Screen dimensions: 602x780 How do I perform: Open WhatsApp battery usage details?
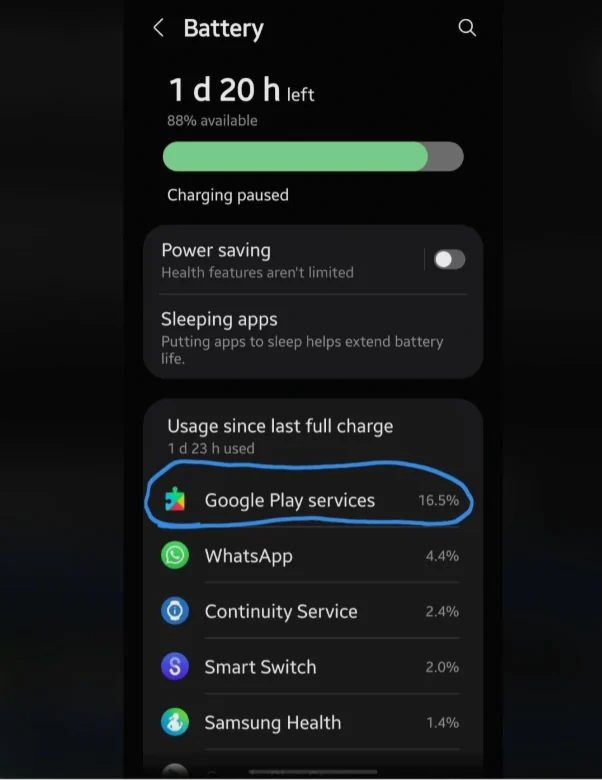point(310,556)
